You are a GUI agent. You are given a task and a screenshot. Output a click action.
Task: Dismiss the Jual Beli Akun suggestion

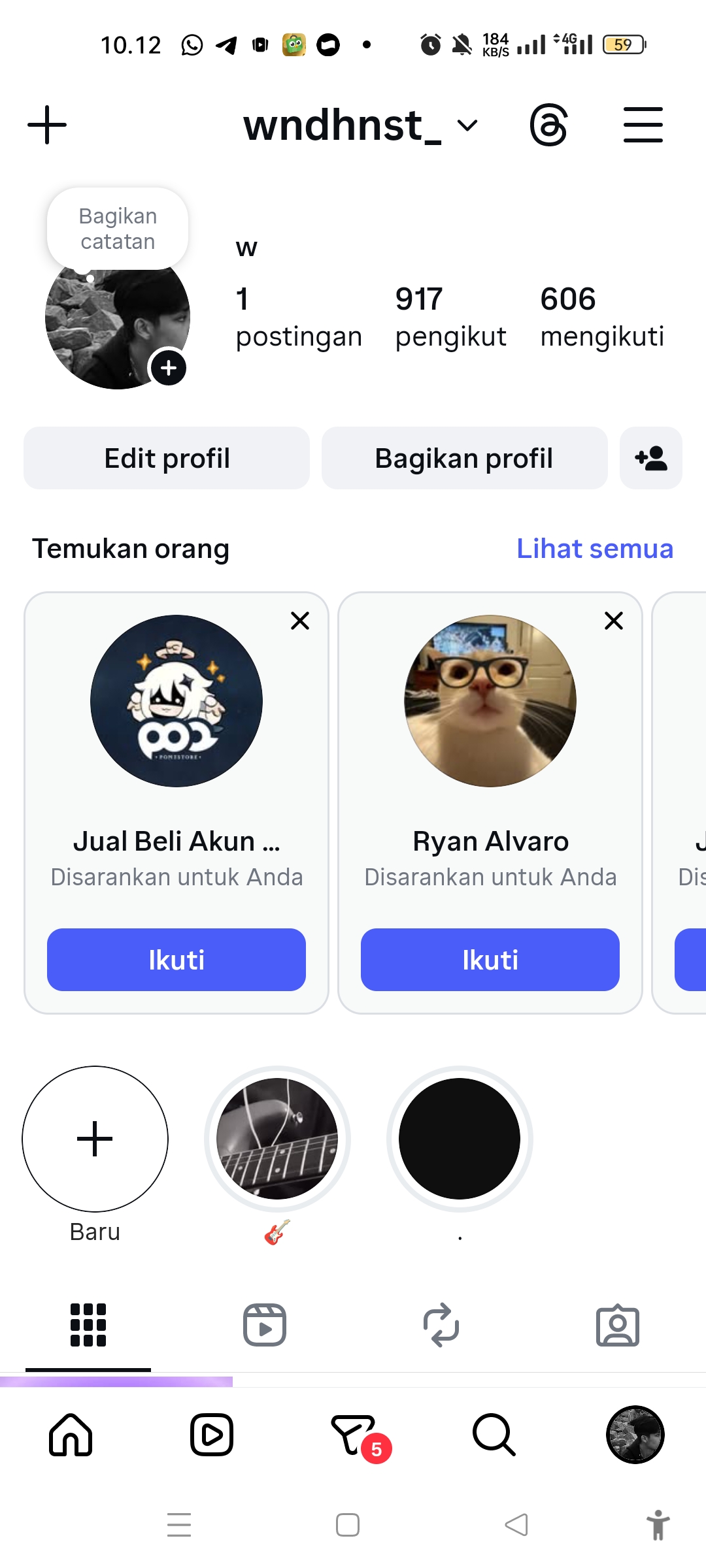[x=300, y=620]
